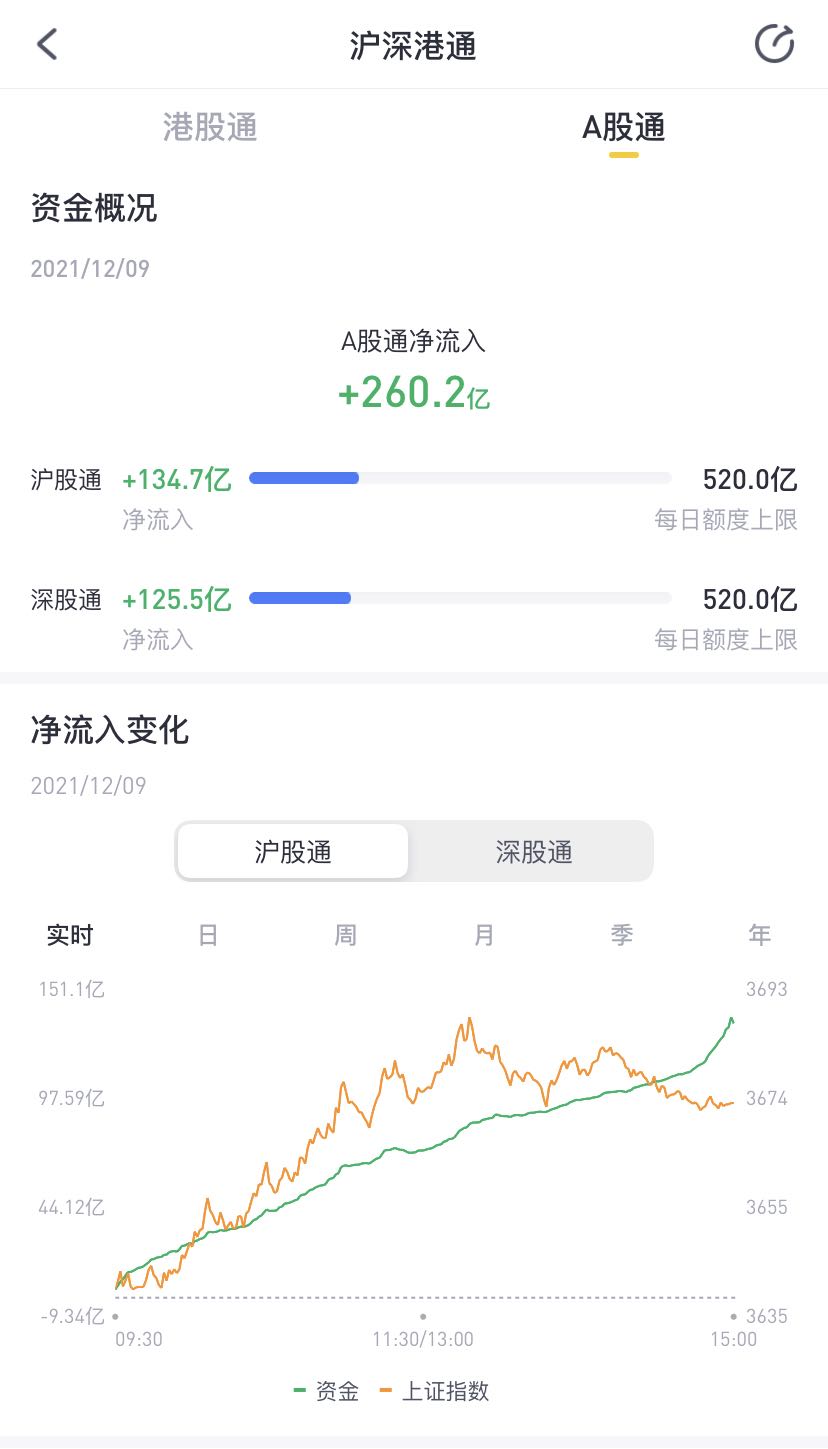Open the 季 quarterly chart view
Image resolution: width=828 pixels, height=1449 pixels.
click(622, 935)
